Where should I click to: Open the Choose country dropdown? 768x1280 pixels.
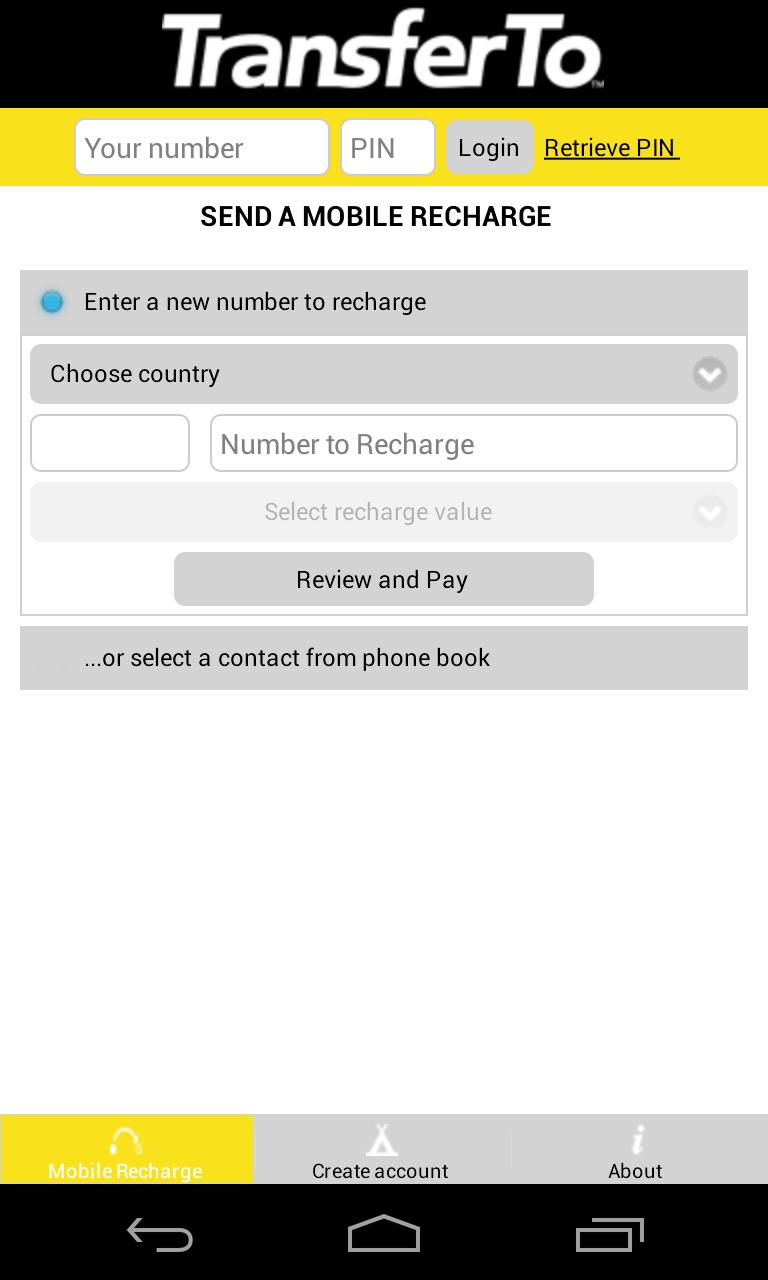(x=383, y=374)
